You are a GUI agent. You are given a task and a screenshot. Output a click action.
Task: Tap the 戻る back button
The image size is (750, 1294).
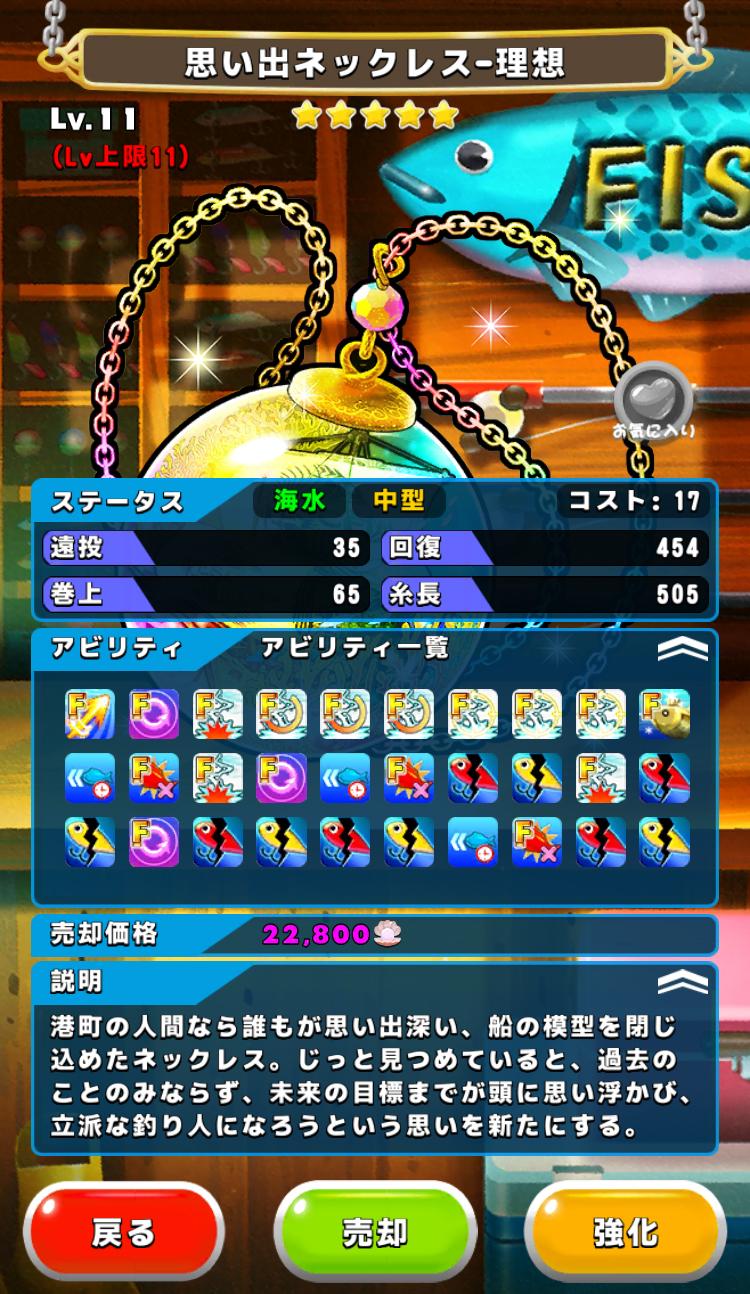click(x=123, y=1232)
